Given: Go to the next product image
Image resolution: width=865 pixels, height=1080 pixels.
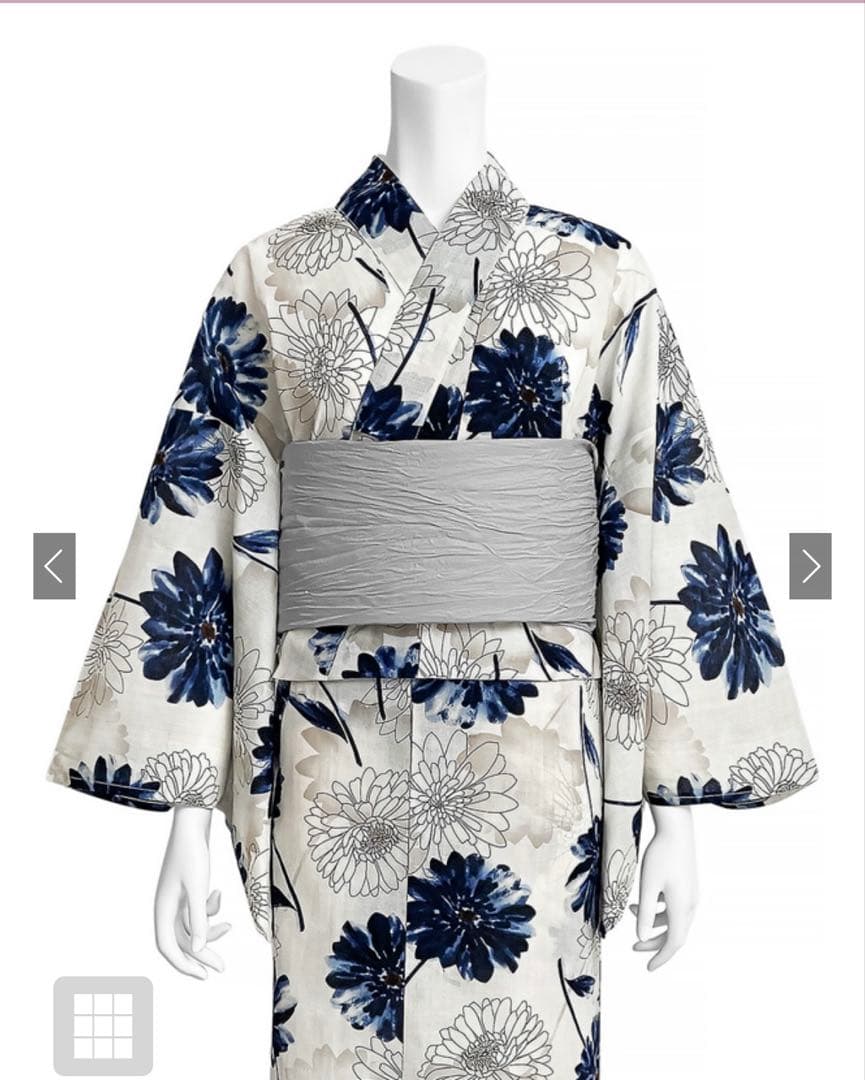Looking at the screenshot, I should click(810, 566).
